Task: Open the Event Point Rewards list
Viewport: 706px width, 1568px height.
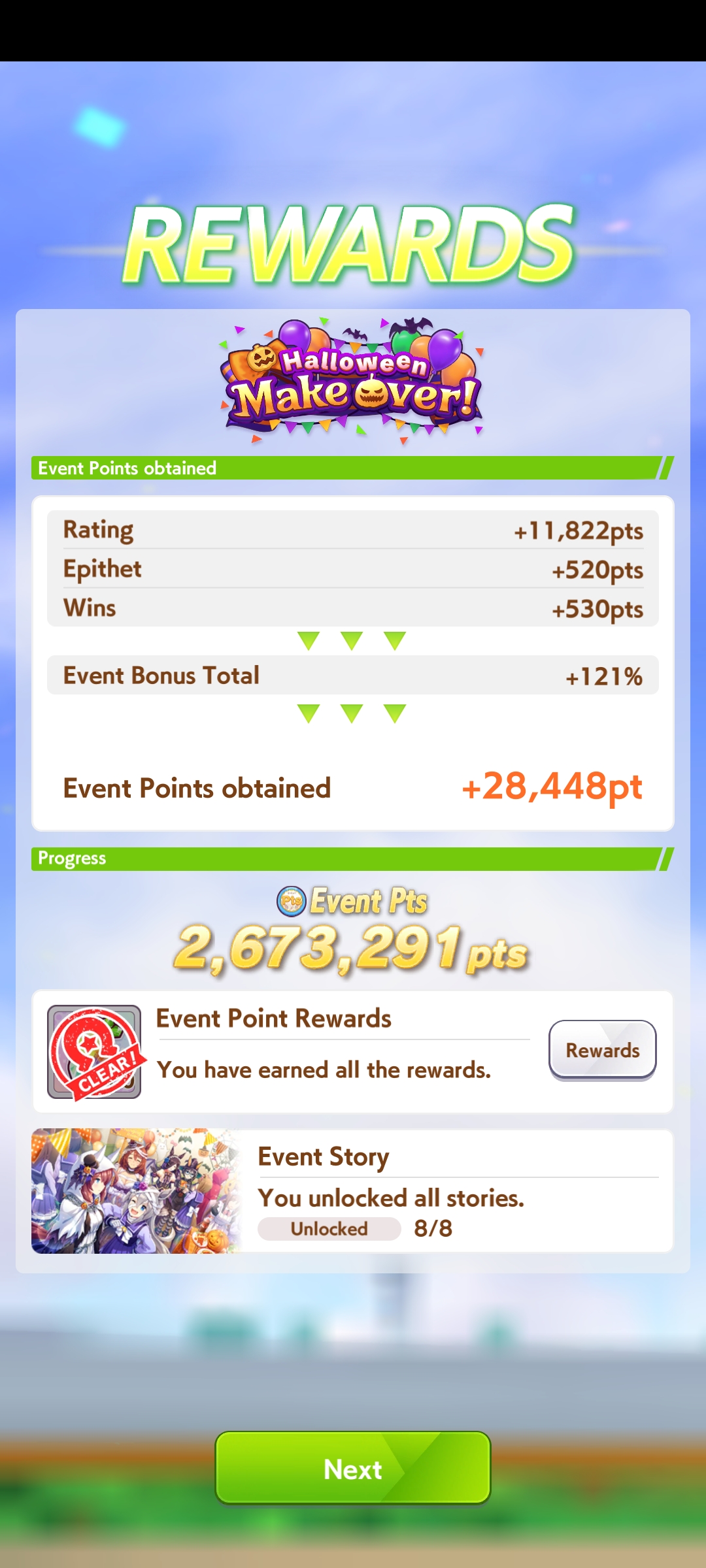Action: [x=602, y=1050]
